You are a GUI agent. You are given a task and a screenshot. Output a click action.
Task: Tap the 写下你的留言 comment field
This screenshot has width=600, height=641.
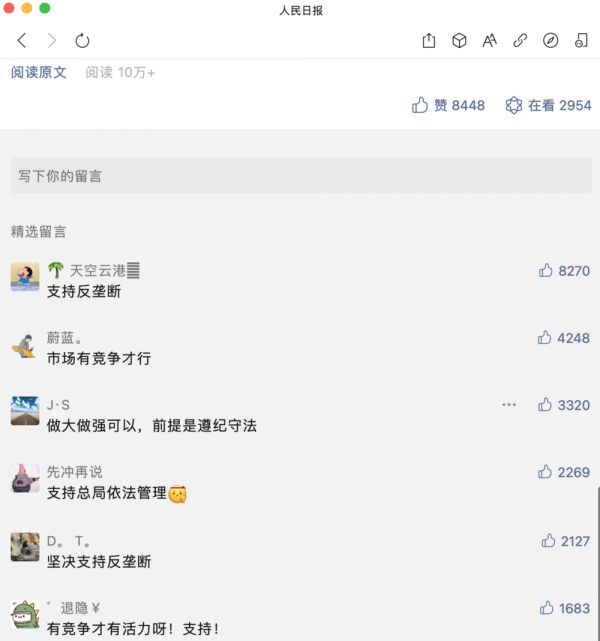coord(300,176)
